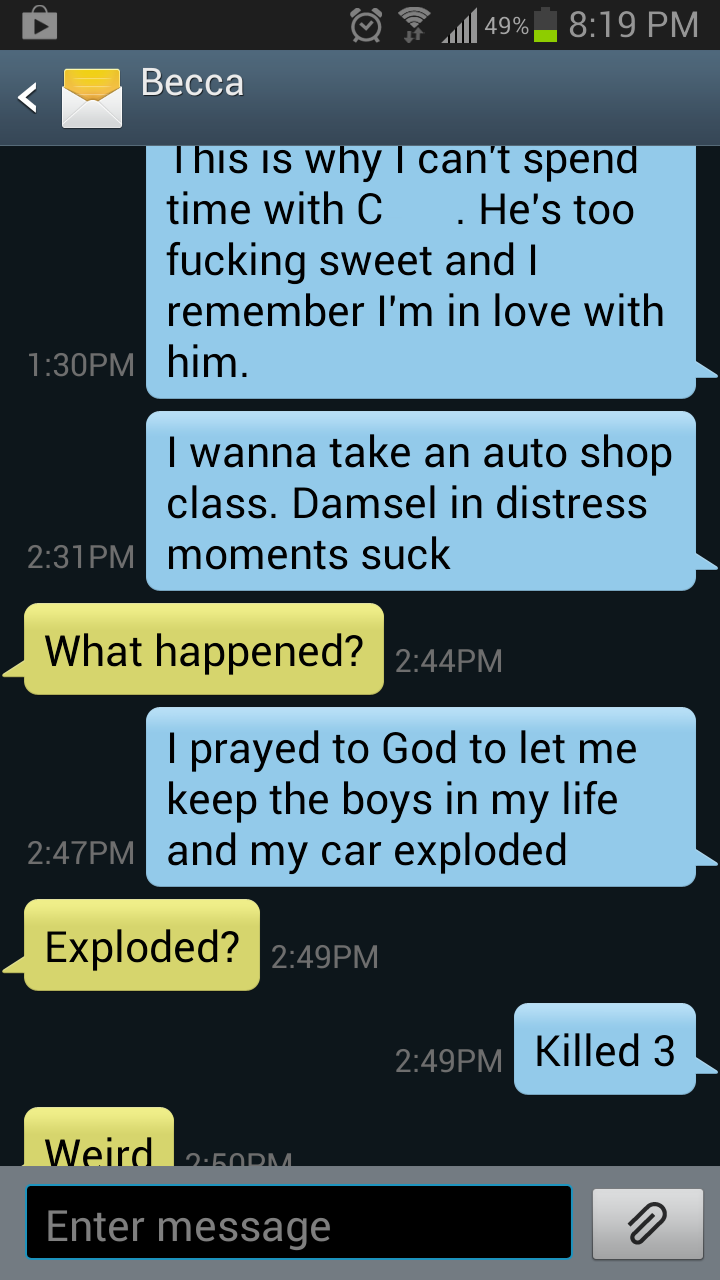
Task: Tap the Enter message text field
Action: point(298,1224)
